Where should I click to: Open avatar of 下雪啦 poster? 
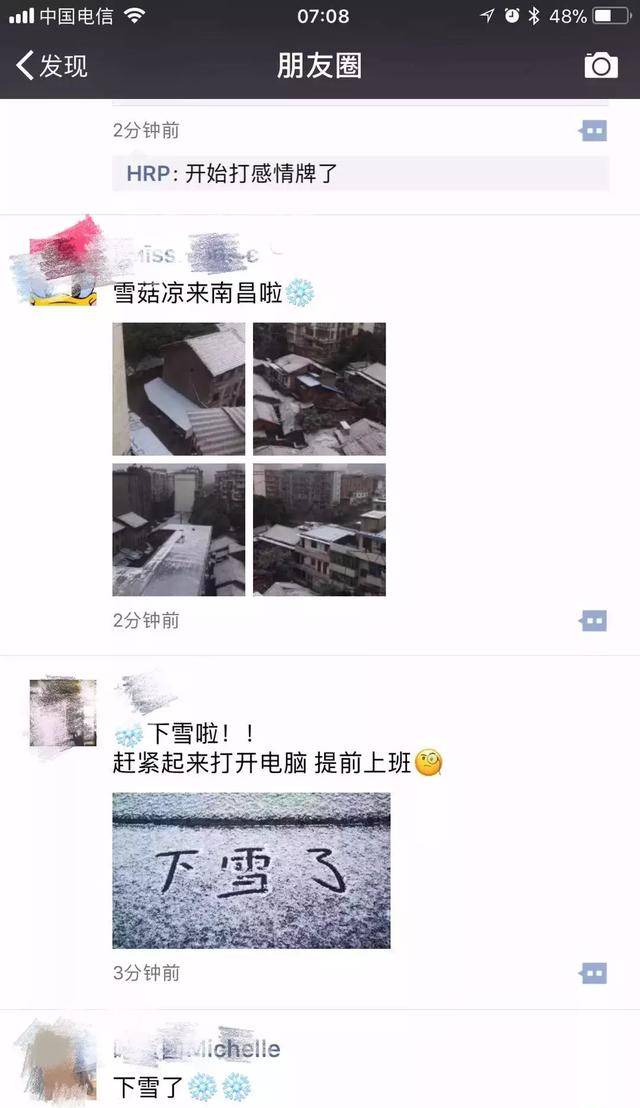63,712
